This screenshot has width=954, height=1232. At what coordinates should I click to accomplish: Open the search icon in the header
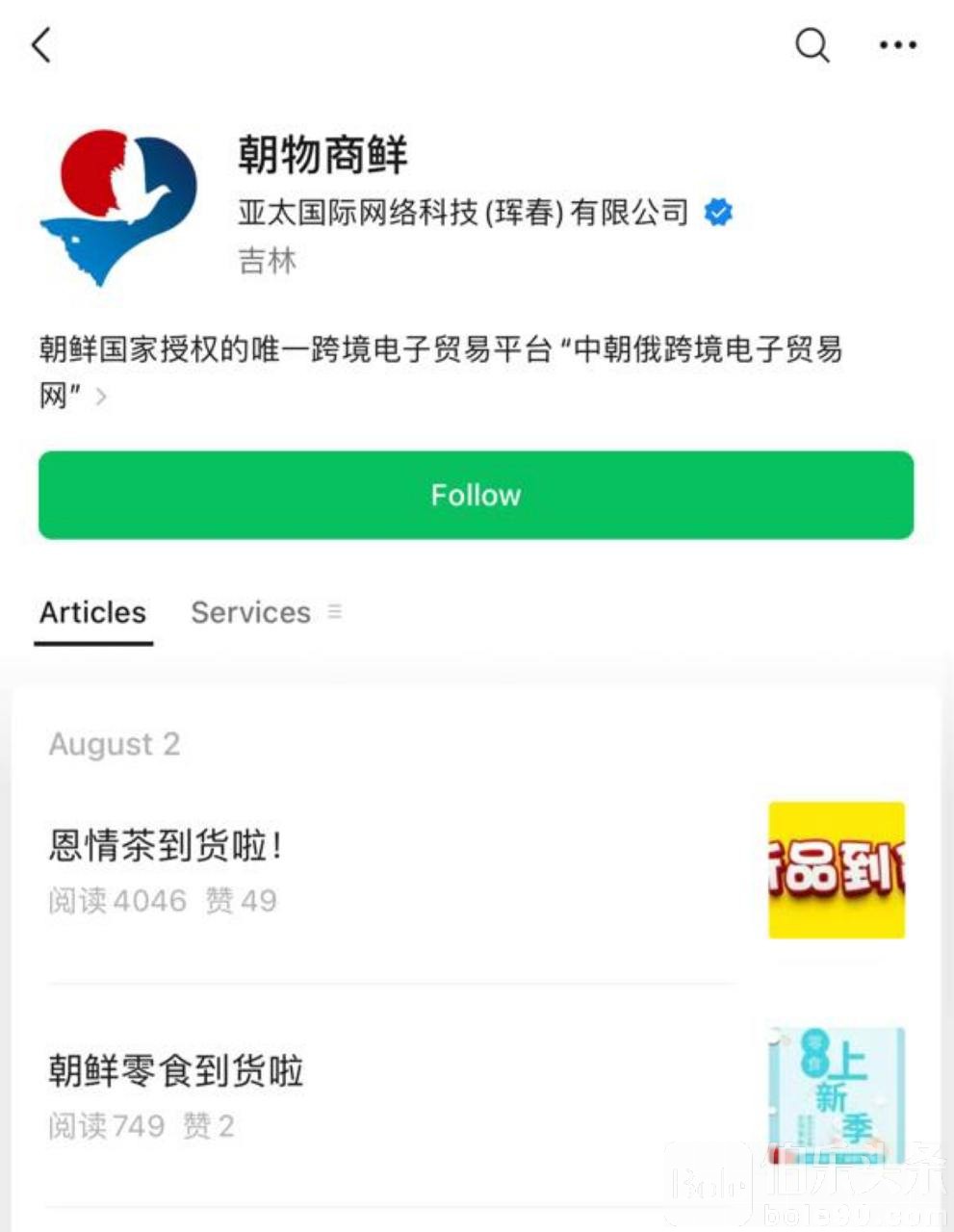[x=812, y=44]
